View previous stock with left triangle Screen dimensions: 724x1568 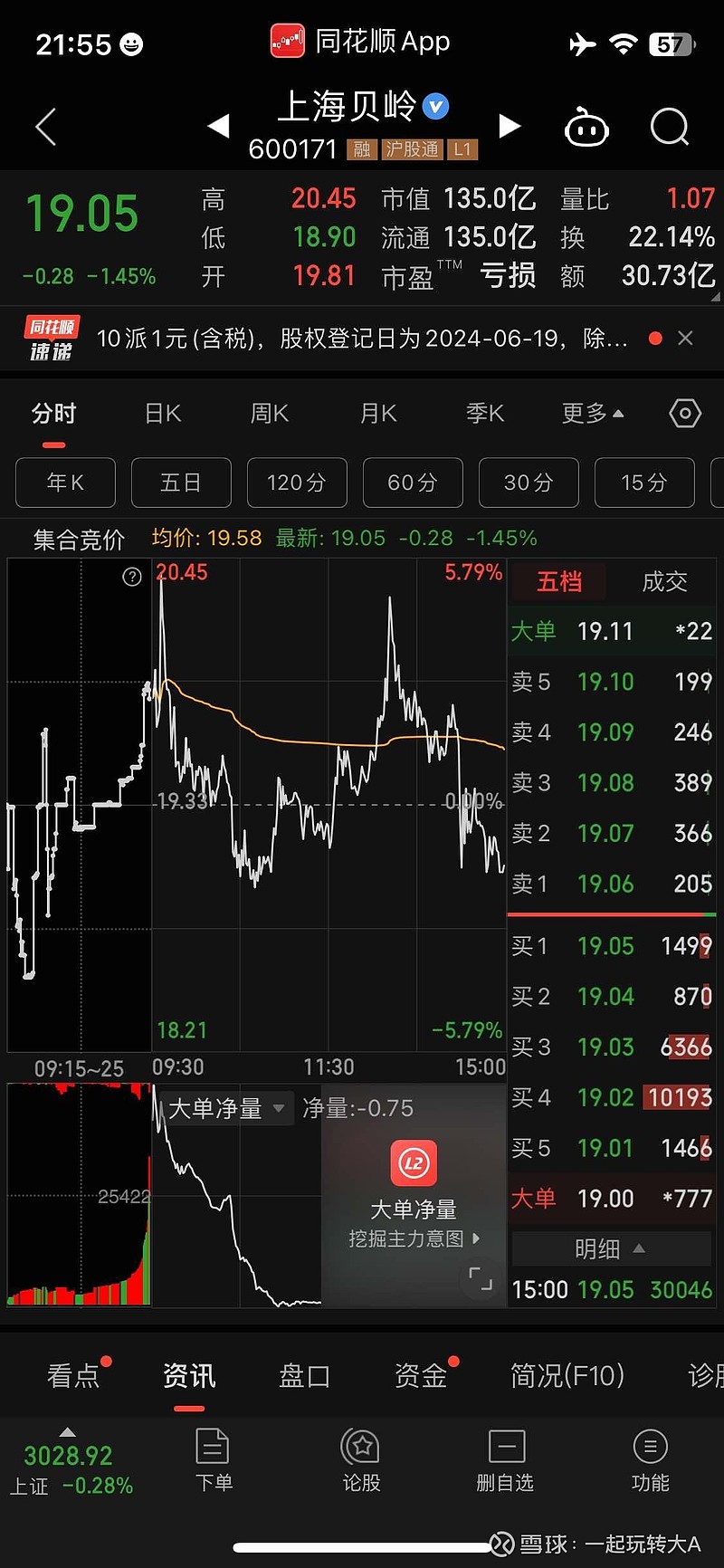pos(218,127)
